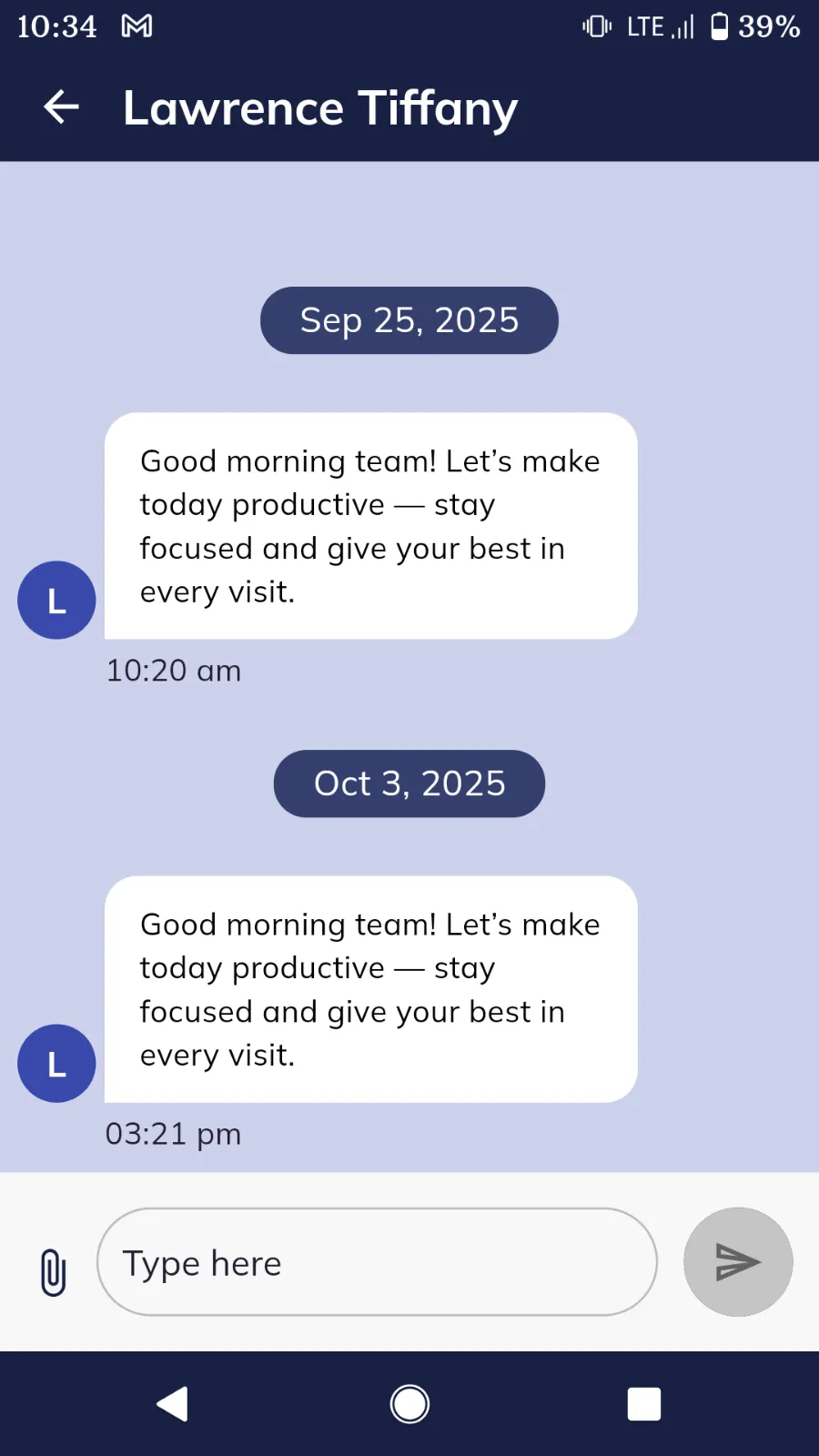The image size is (819, 1456).
Task: Tap the paperclip attach icon
Action: pyautogui.click(x=54, y=1271)
